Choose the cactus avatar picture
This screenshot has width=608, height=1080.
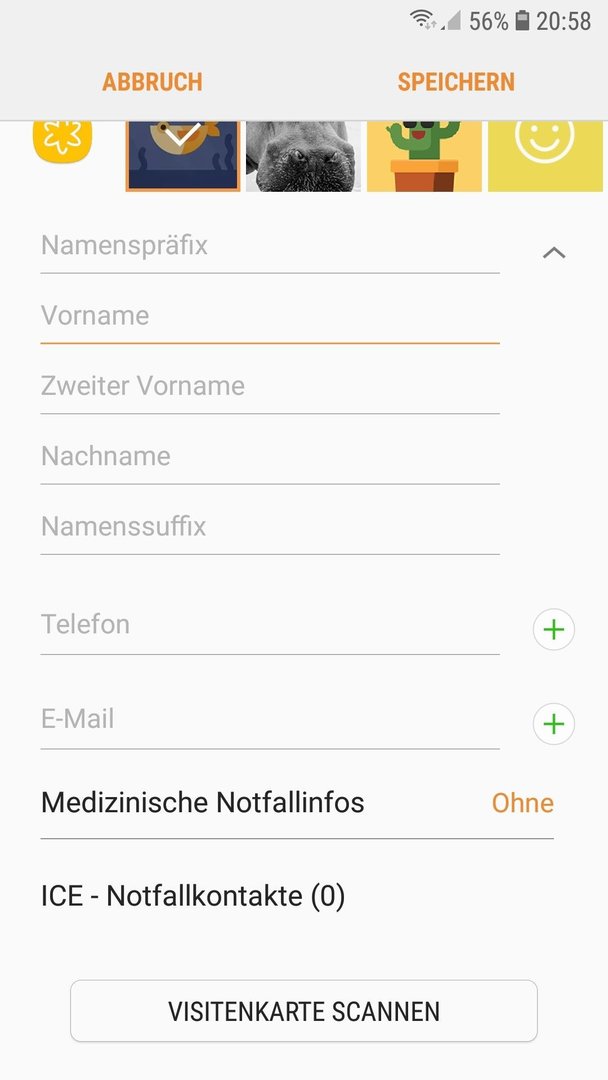[424, 156]
